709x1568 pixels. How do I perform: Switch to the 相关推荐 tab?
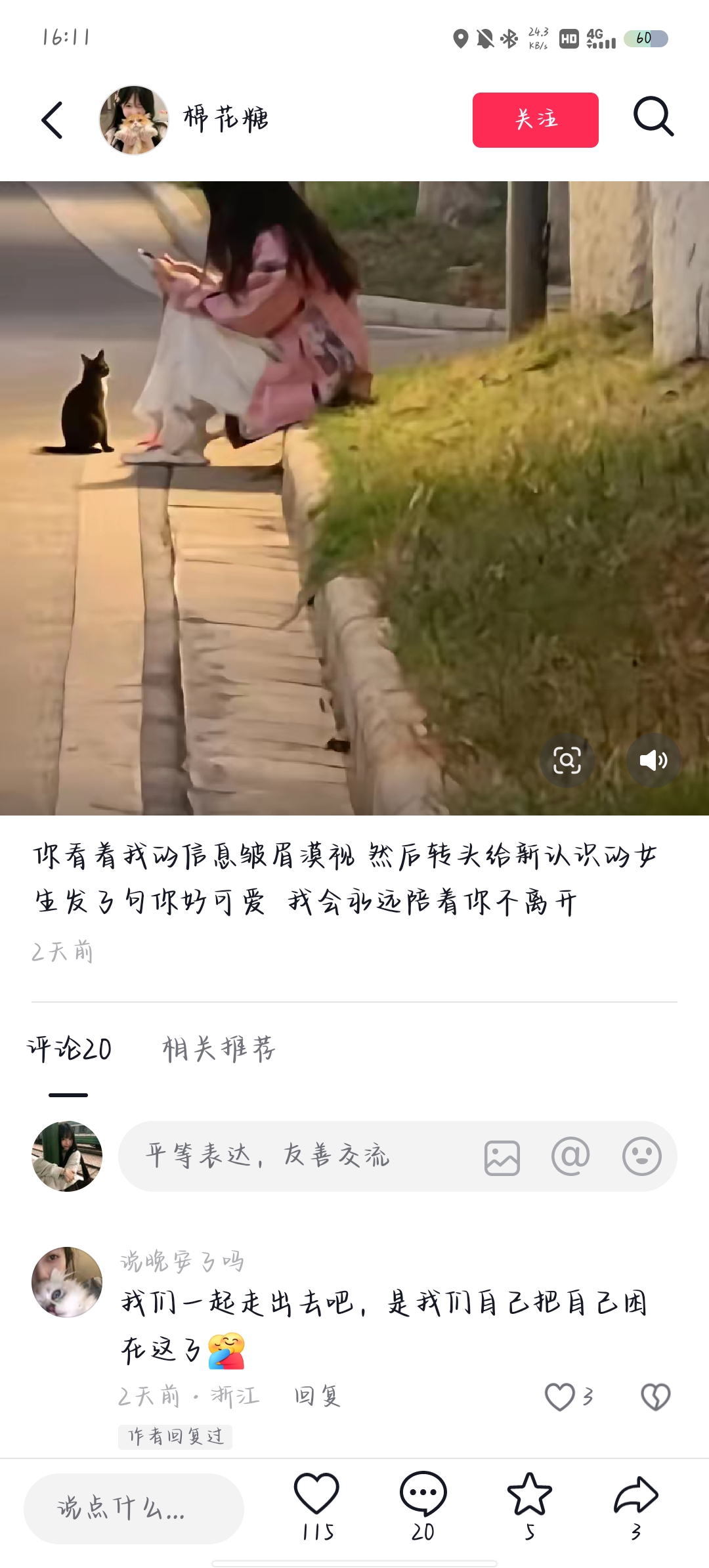point(219,1049)
